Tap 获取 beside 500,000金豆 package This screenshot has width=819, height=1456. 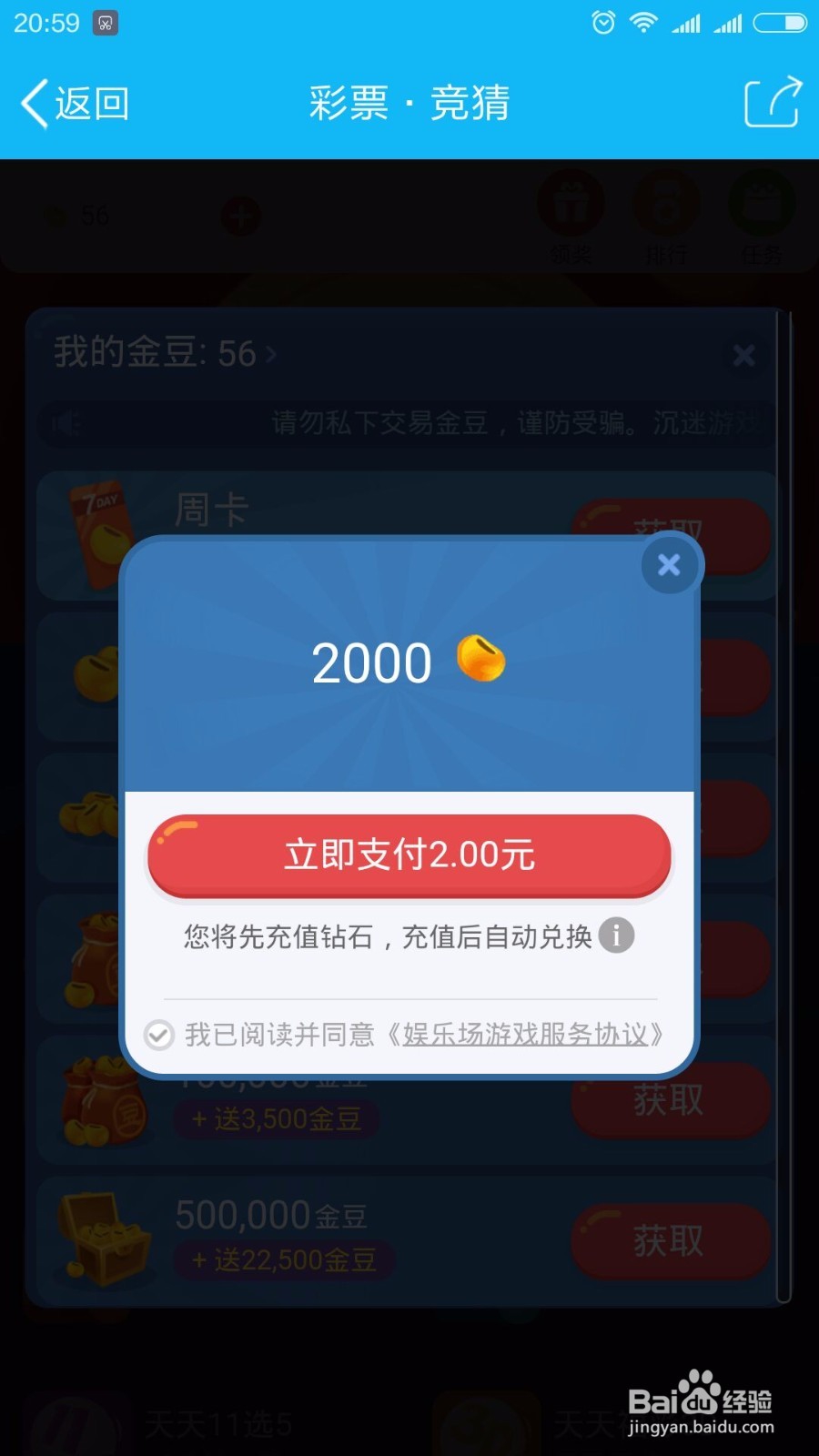coord(671,1240)
